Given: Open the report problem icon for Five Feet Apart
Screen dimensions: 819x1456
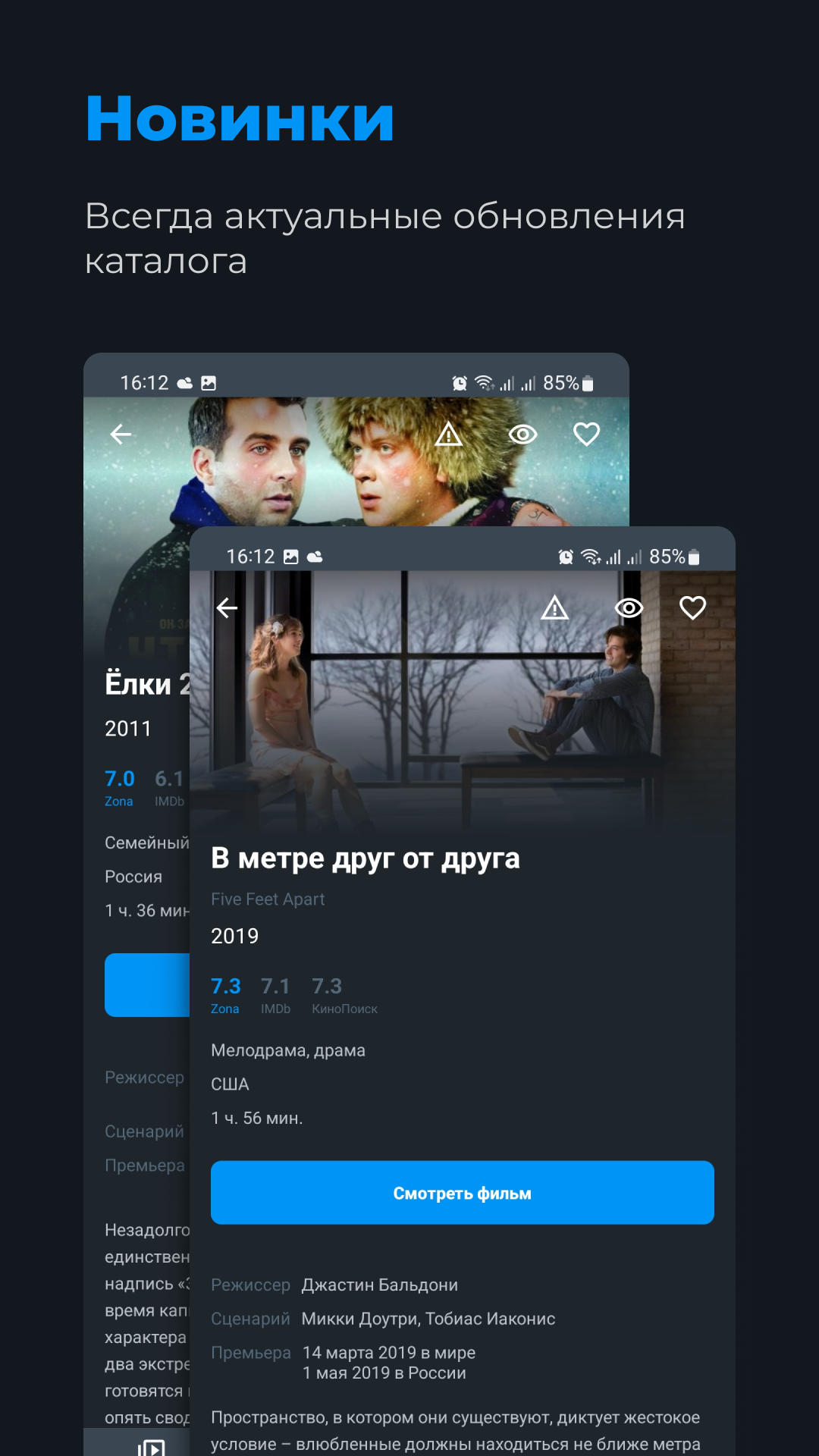Looking at the screenshot, I should [554, 607].
